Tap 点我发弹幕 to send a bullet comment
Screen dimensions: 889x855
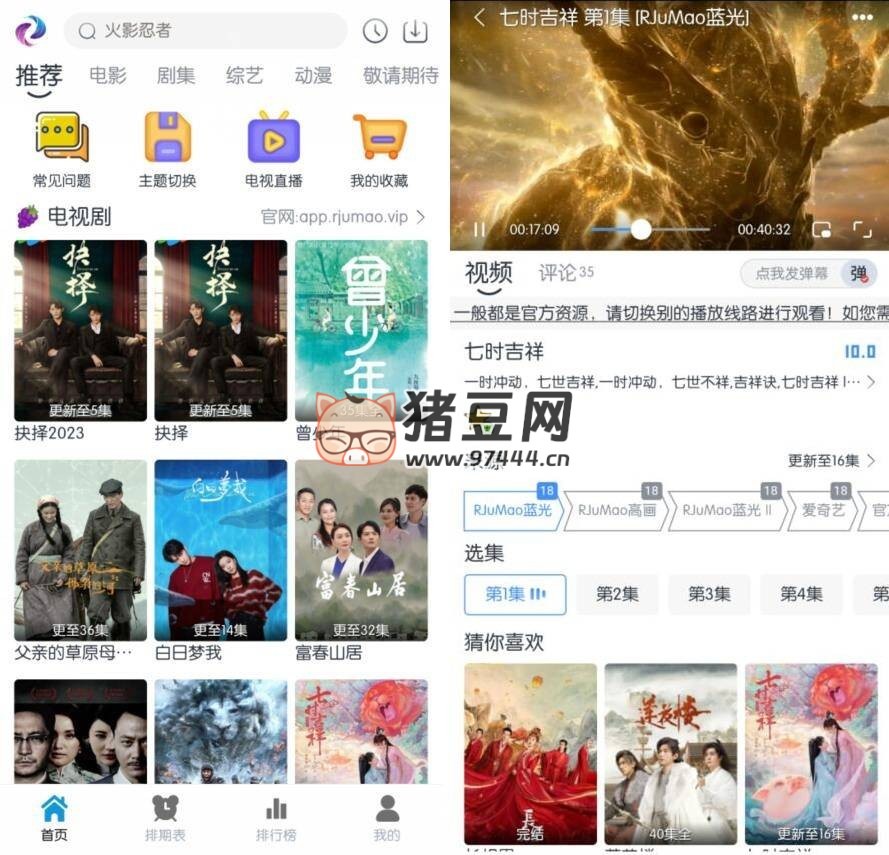(x=792, y=273)
